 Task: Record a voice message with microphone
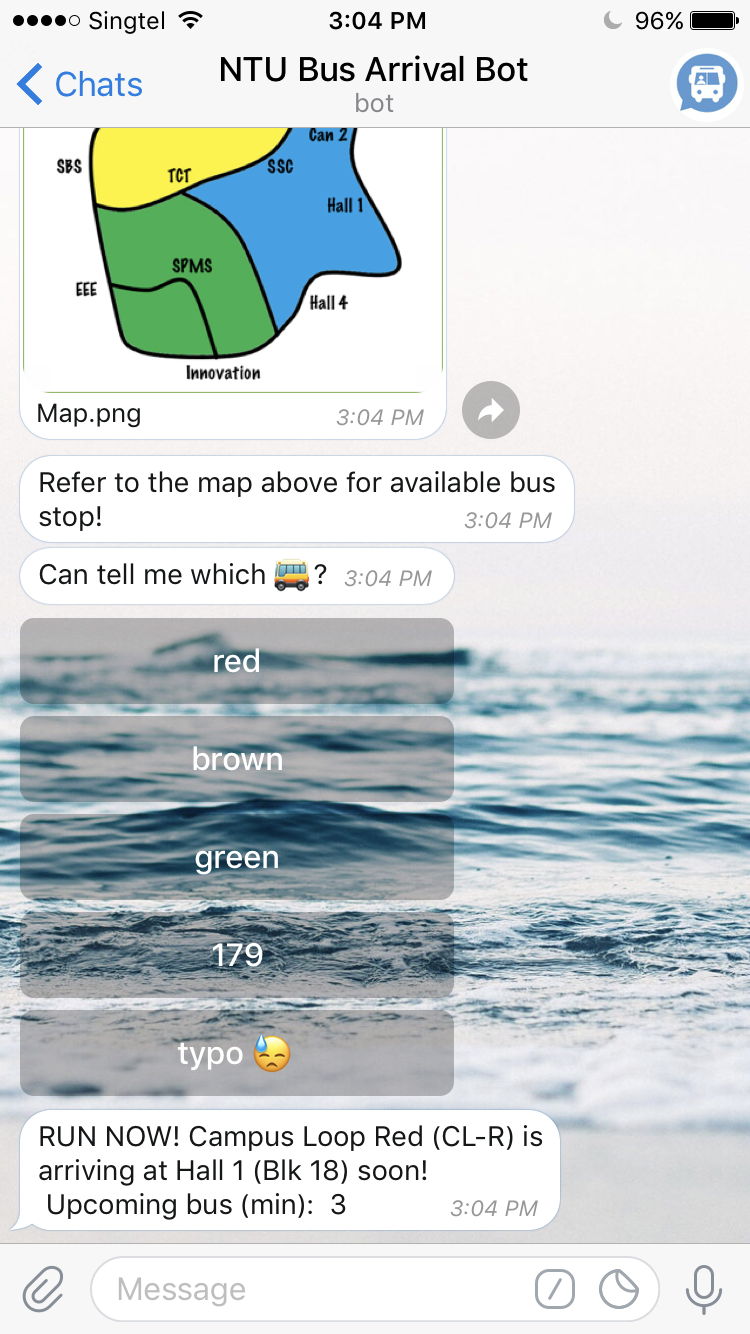click(x=704, y=1290)
